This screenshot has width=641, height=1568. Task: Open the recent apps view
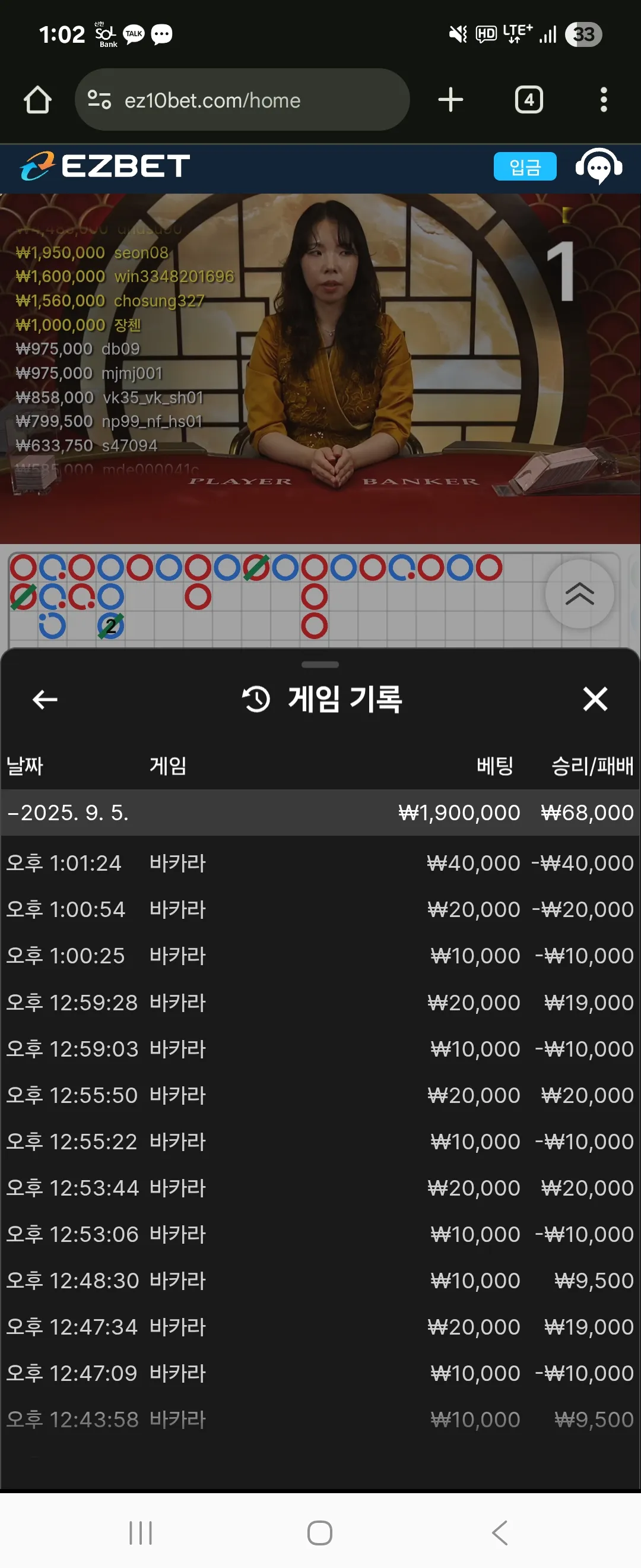coord(141,1532)
